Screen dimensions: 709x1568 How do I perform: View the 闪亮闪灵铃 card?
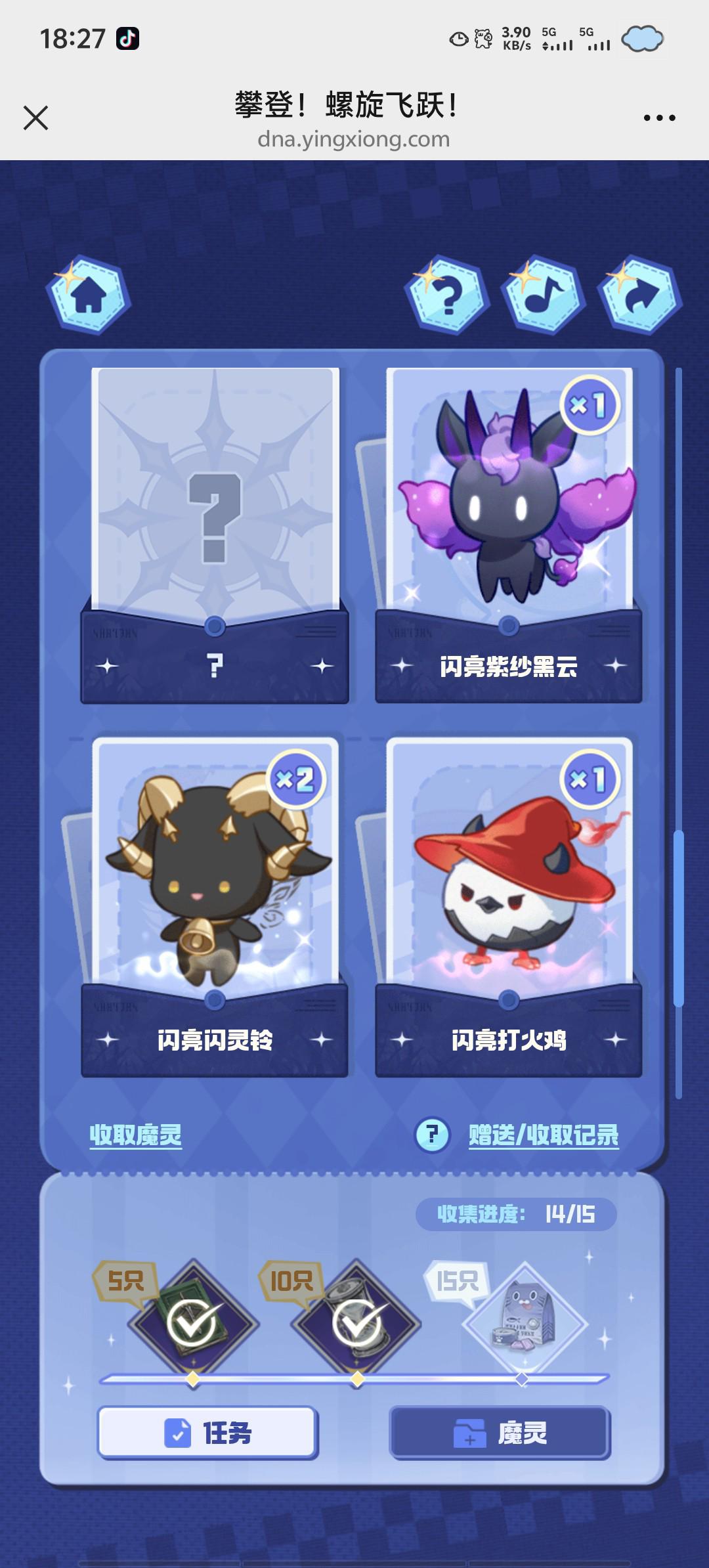[x=215, y=900]
